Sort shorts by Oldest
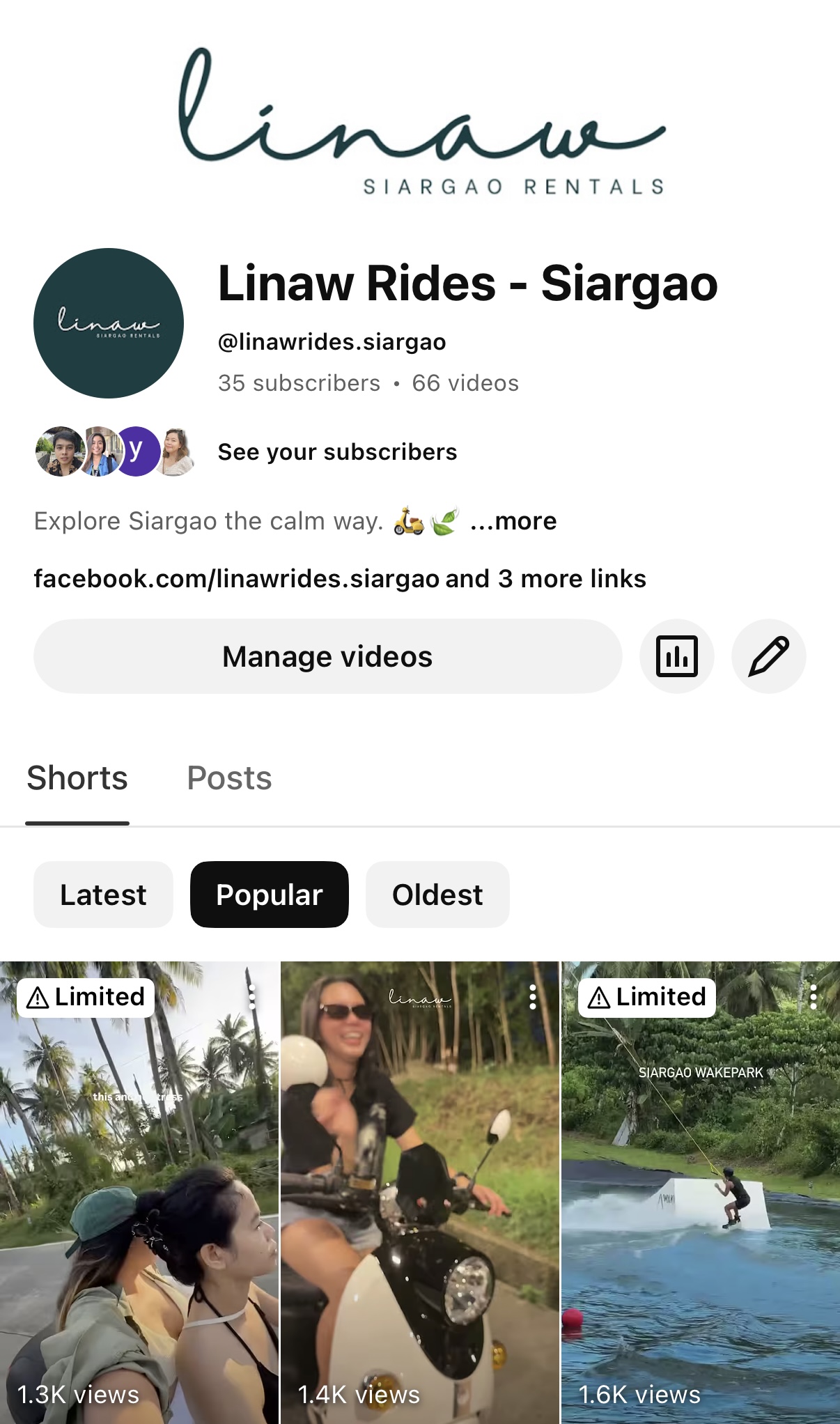This screenshot has width=840, height=1424. (437, 895)
